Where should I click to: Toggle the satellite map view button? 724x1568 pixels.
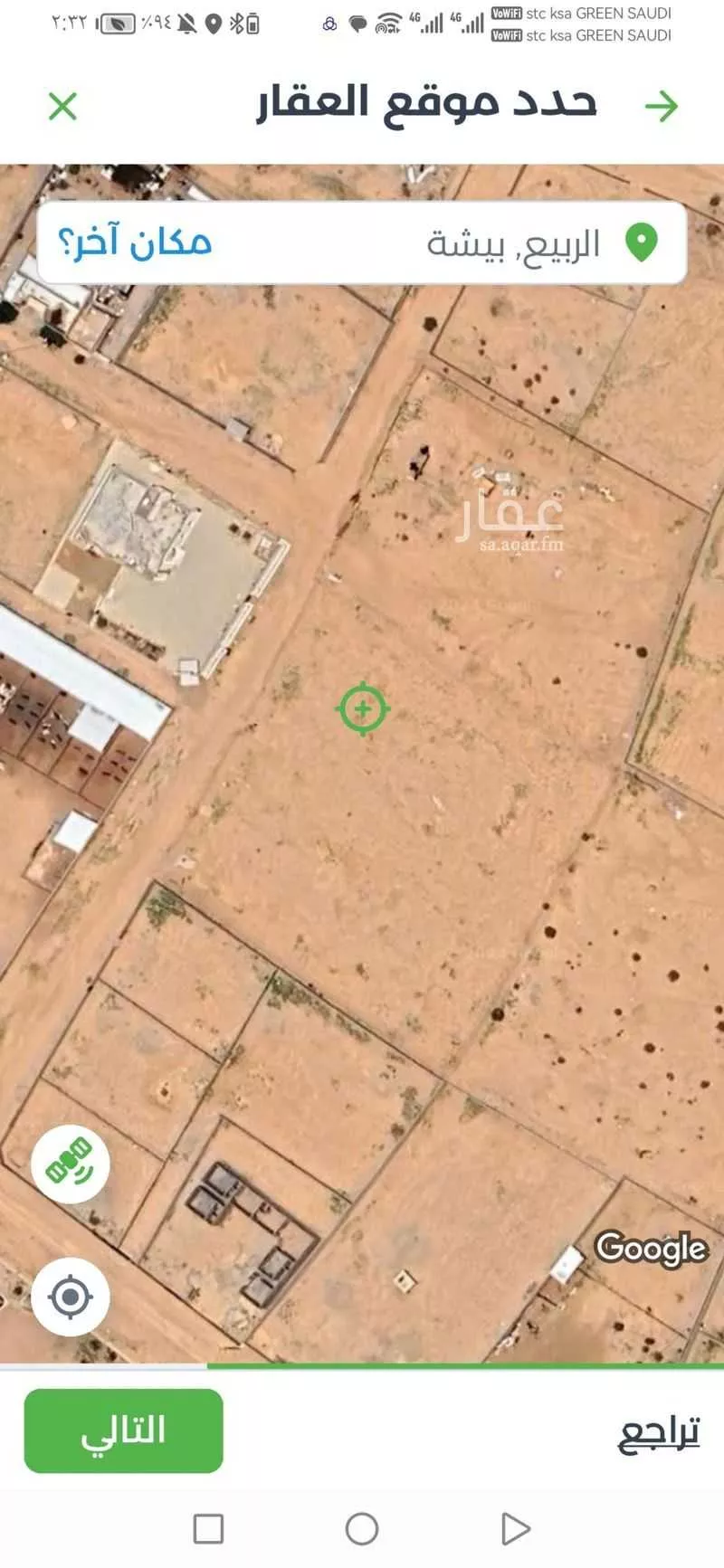pos(71,1164)
